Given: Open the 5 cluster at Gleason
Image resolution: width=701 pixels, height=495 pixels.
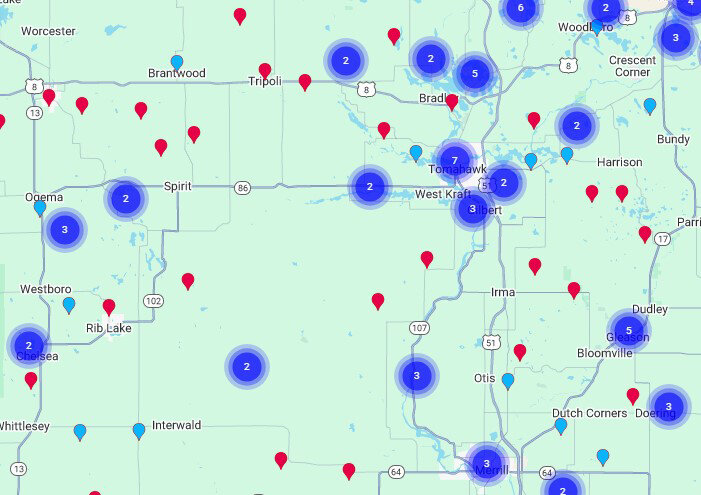Looking at the screenshot, I should (628, 330).
